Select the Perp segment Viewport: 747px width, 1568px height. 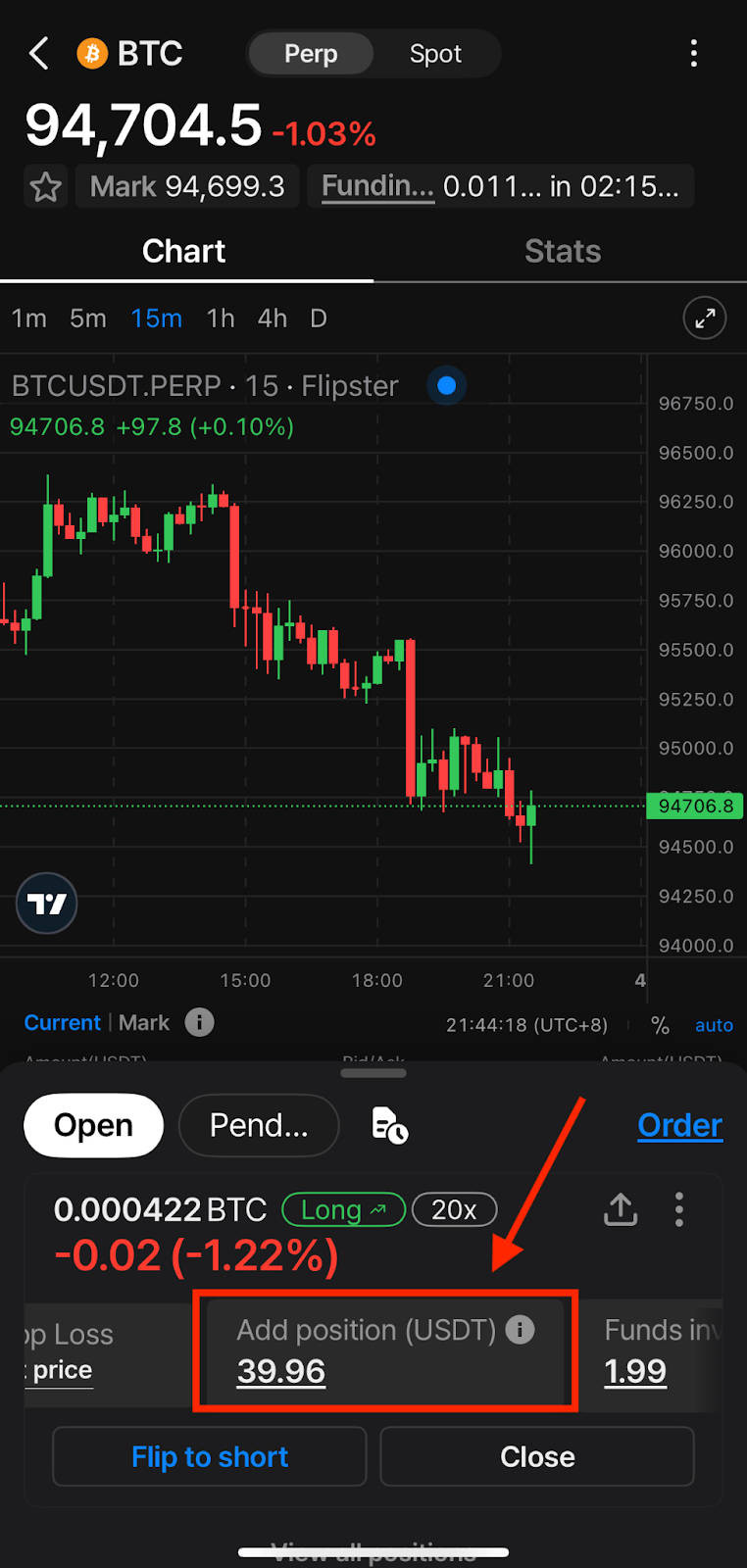tap(311, 54)
